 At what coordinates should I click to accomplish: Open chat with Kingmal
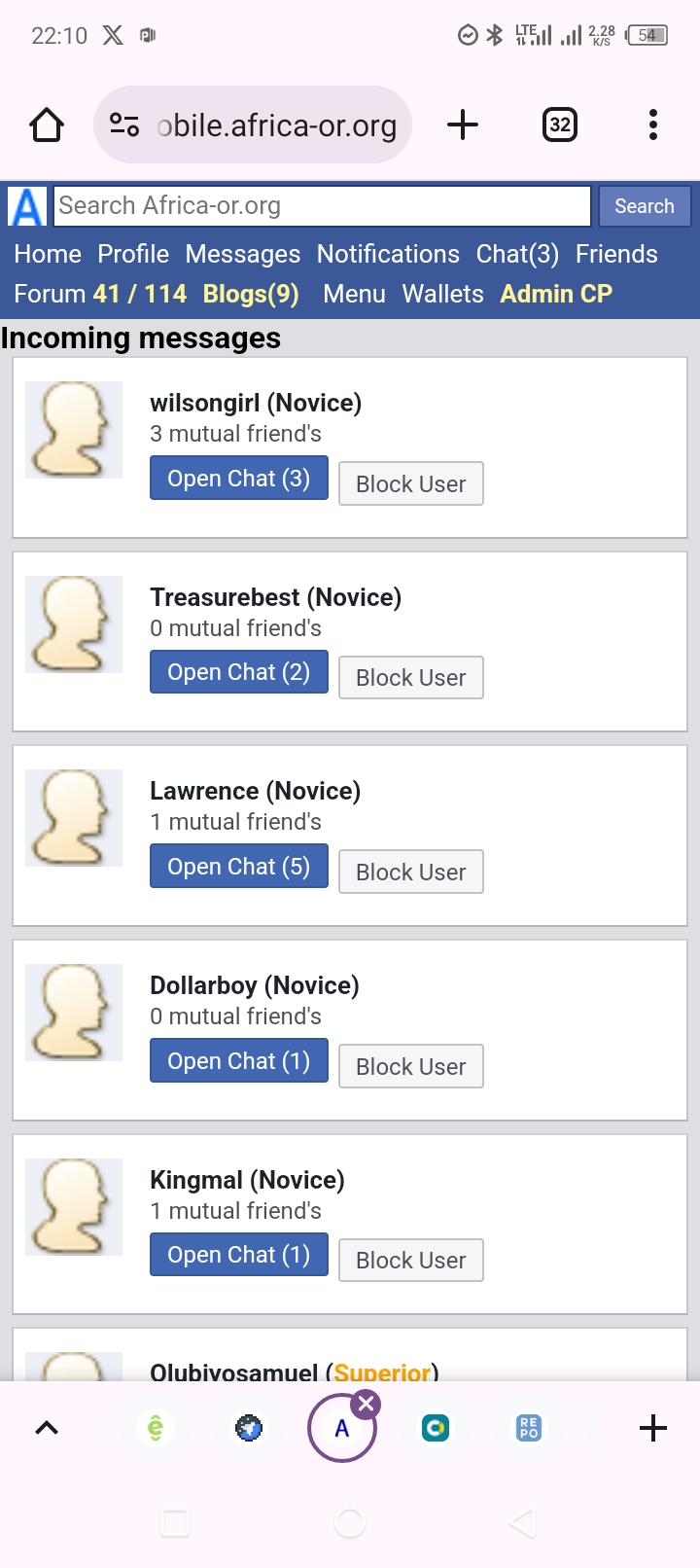point(239,1255)
